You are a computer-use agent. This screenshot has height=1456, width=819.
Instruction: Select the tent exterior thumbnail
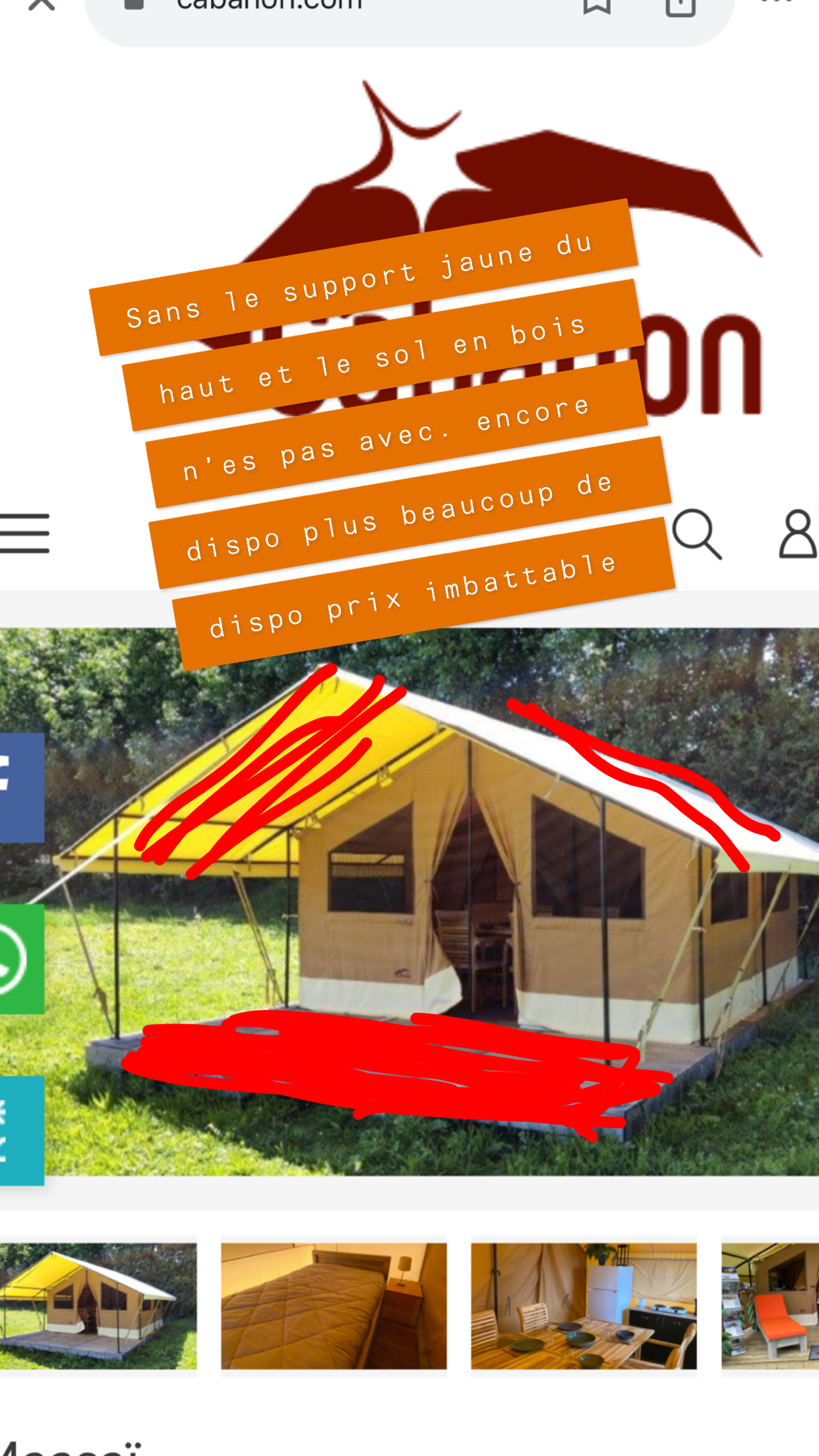[x=98, y=1306]
